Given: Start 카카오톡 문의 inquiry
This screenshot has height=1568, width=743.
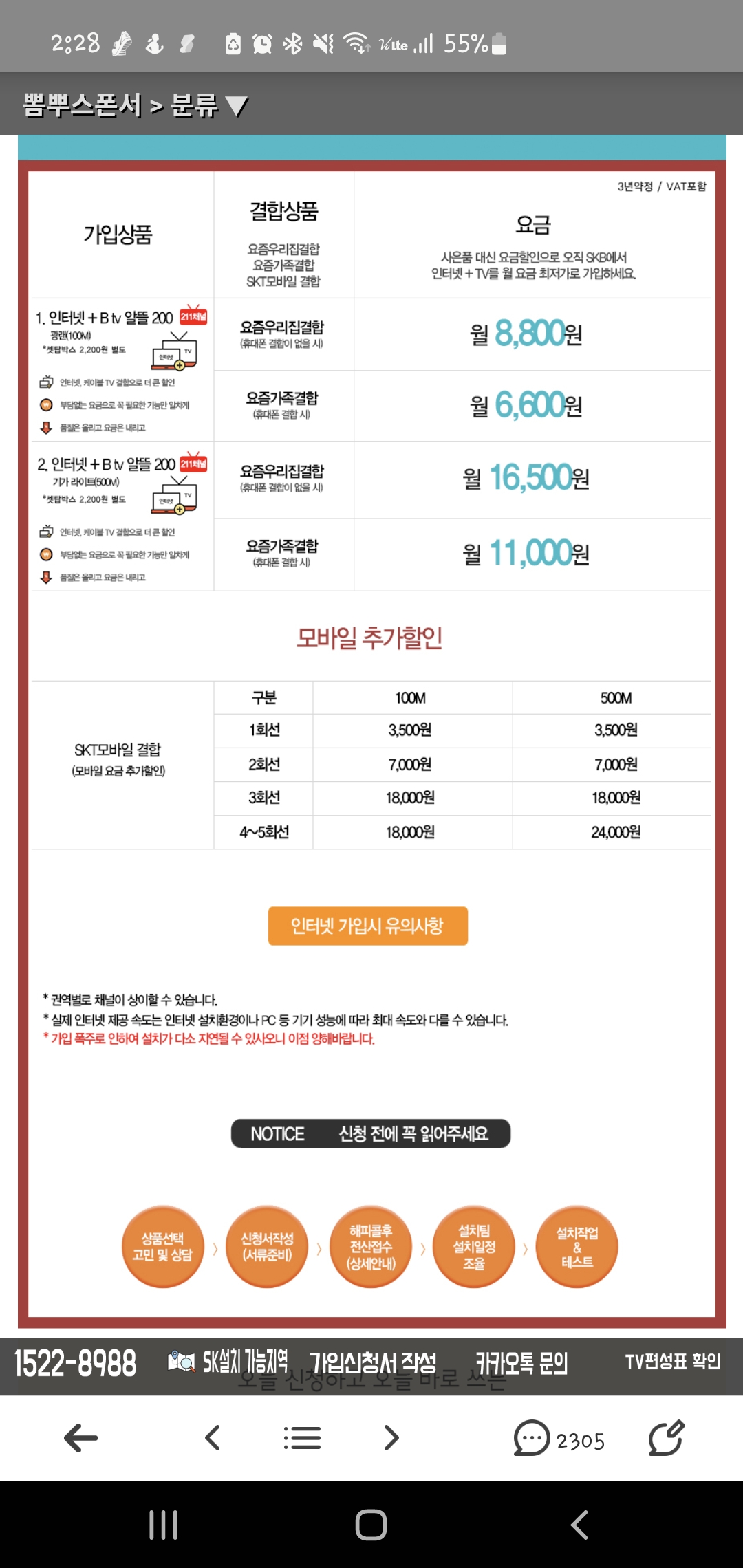Looking at the screenshot, I should pos(521,1362).
